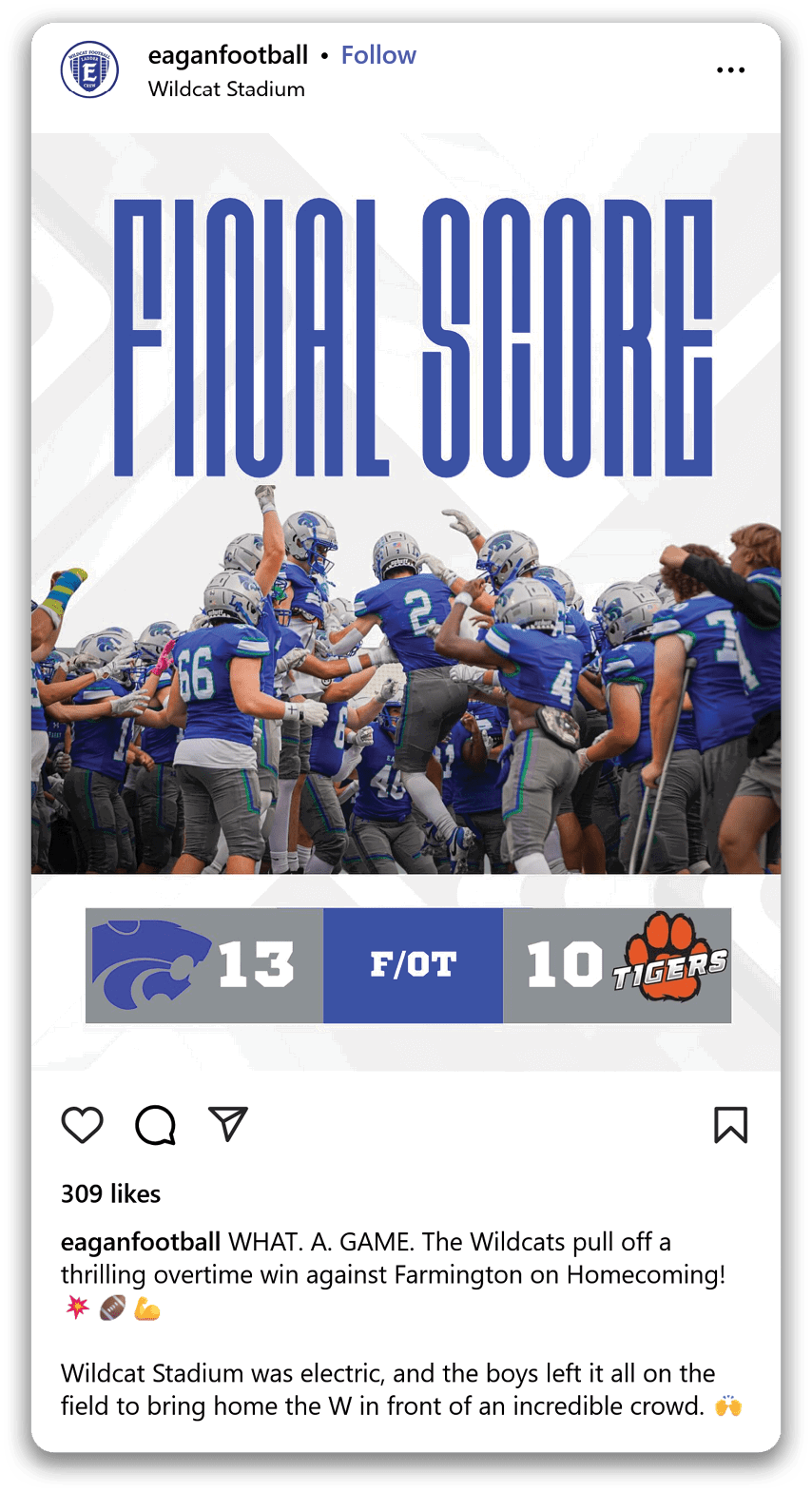
Task: Follow the eaganfootball account
Action: (x=378, y=55)
